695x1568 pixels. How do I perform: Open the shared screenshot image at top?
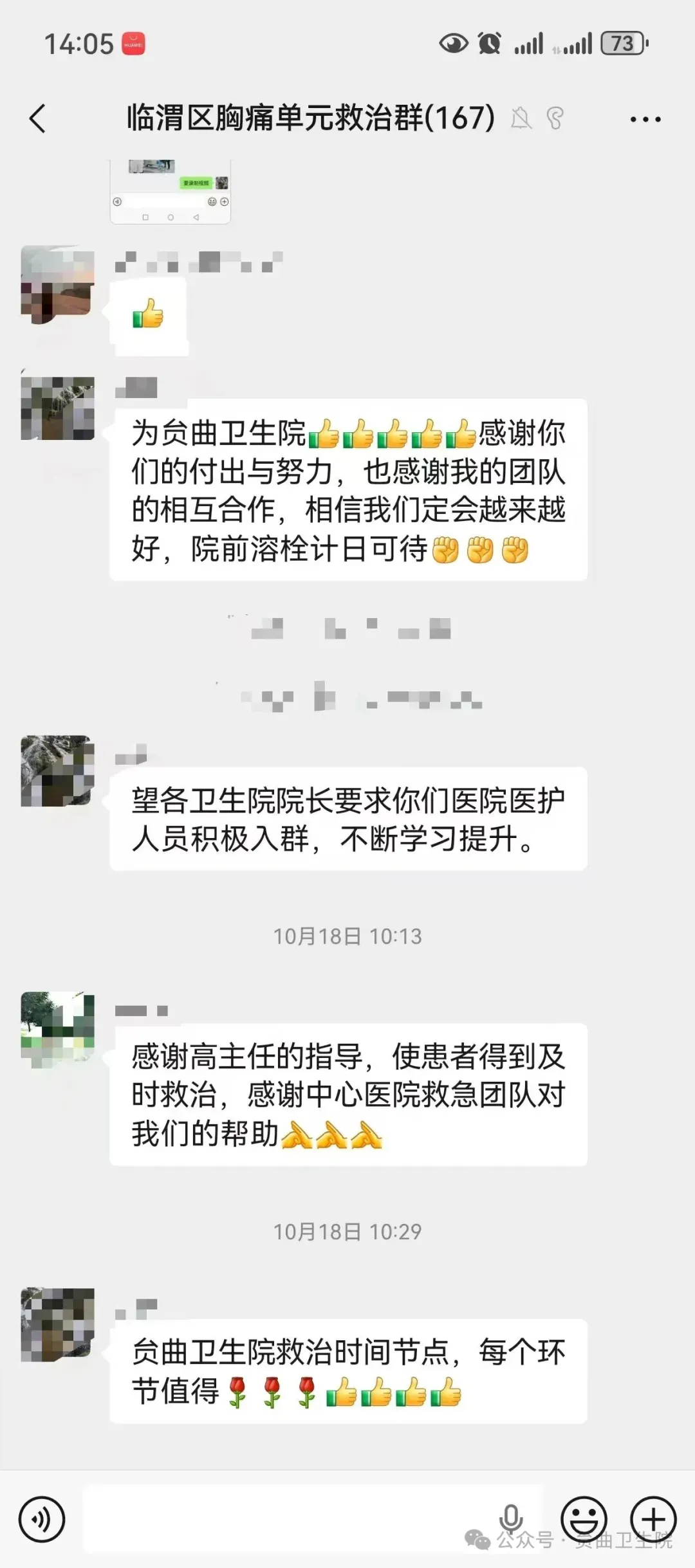pos(171,191)
